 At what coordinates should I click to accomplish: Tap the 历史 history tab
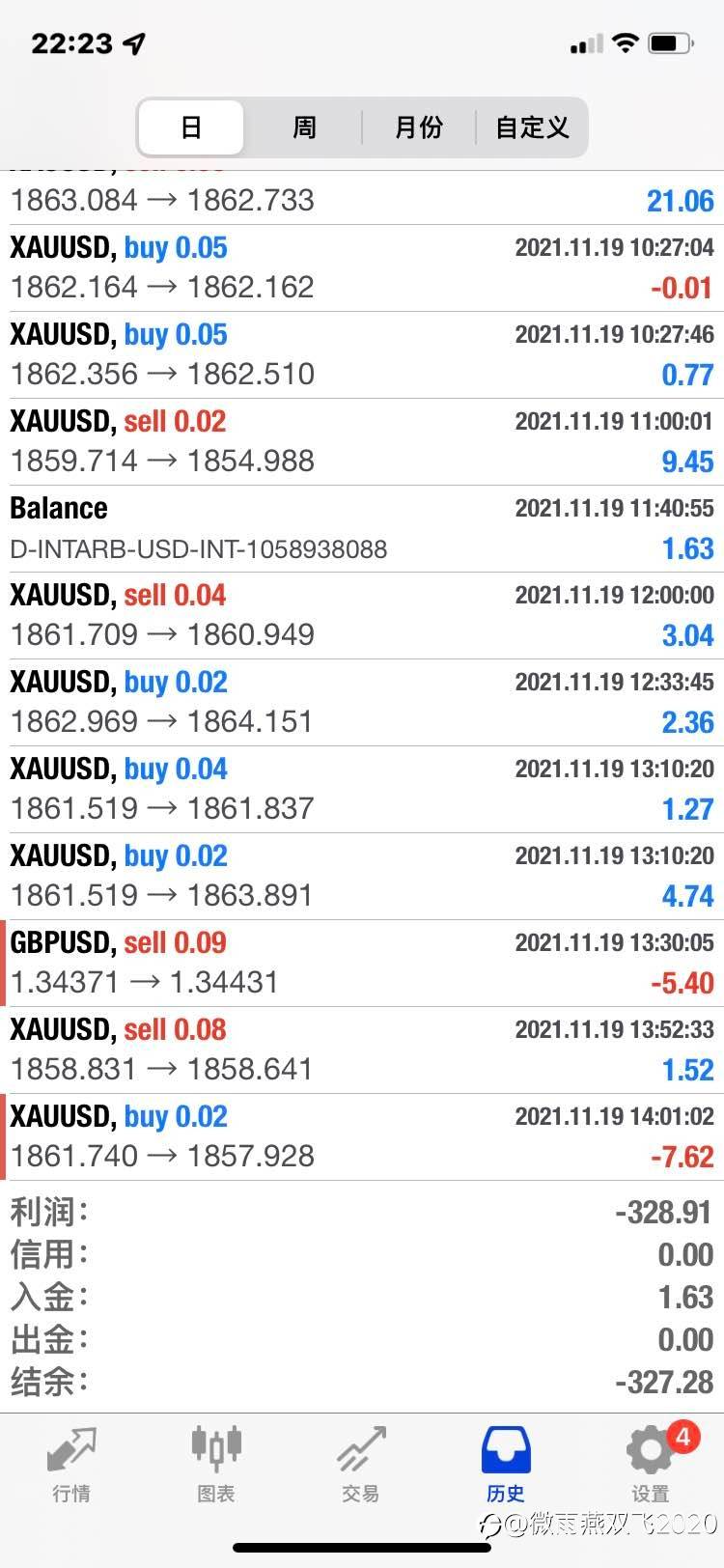click(506, 1465)
